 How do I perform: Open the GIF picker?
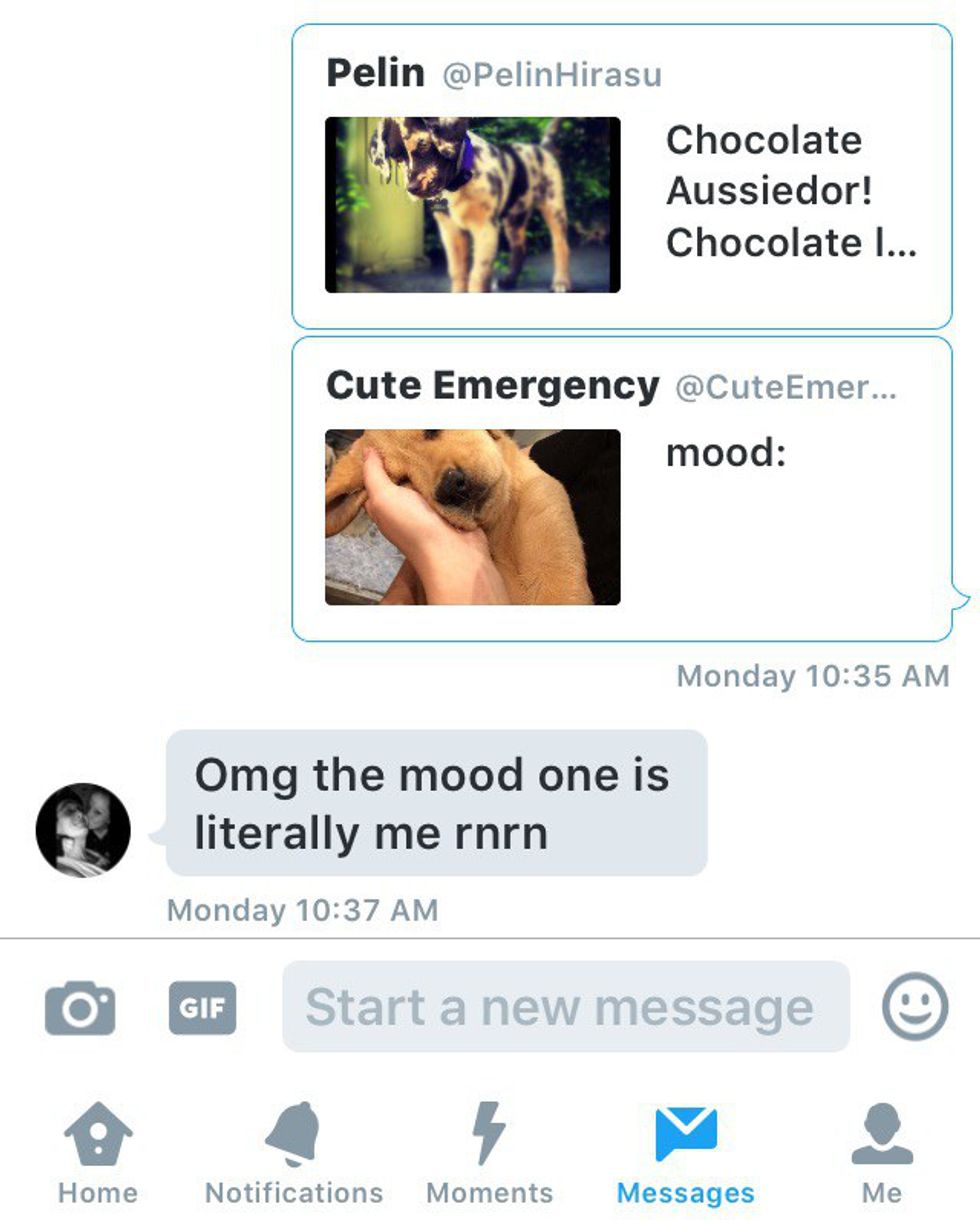pyautogui.click(x=203, y=1007)
